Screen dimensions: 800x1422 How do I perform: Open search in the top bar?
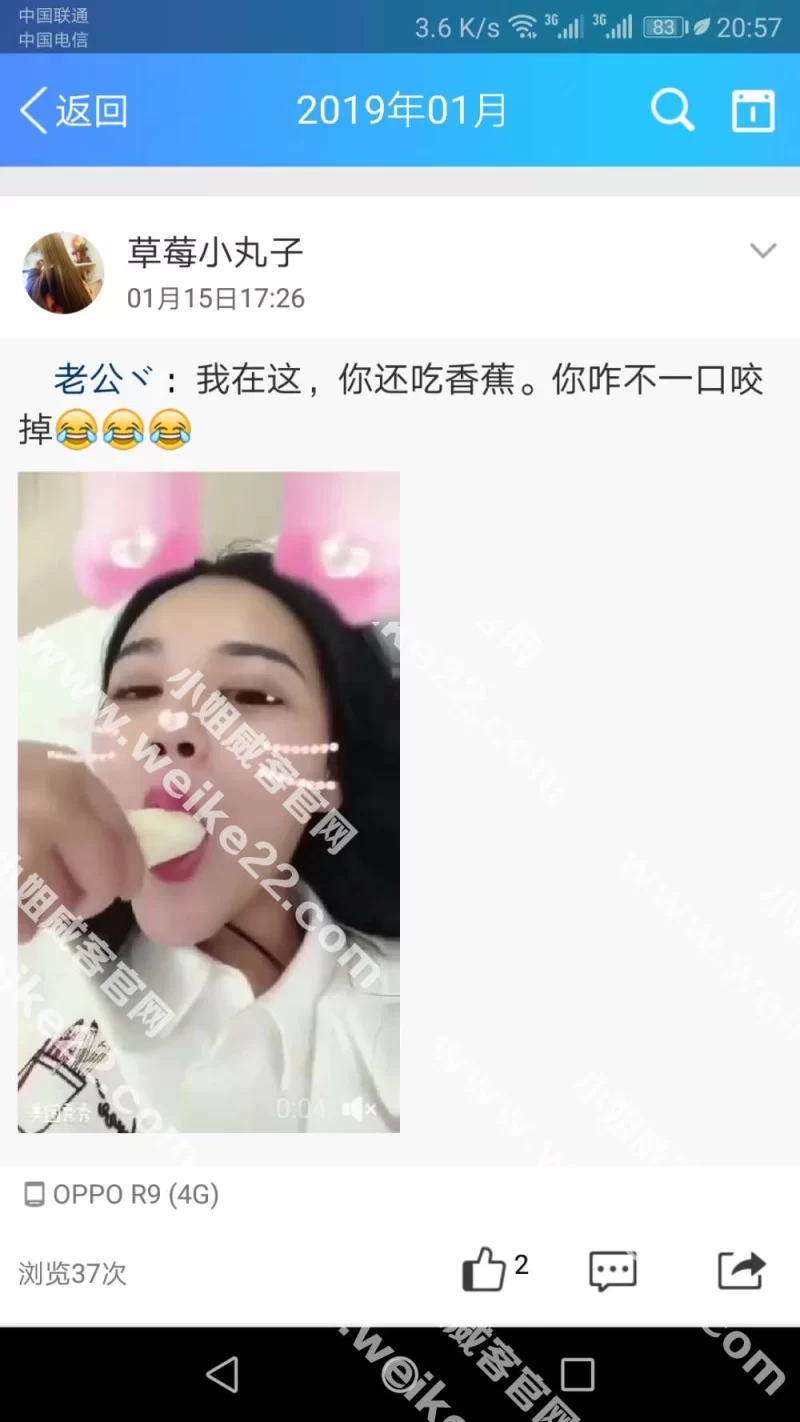click(x=672, y=110)
